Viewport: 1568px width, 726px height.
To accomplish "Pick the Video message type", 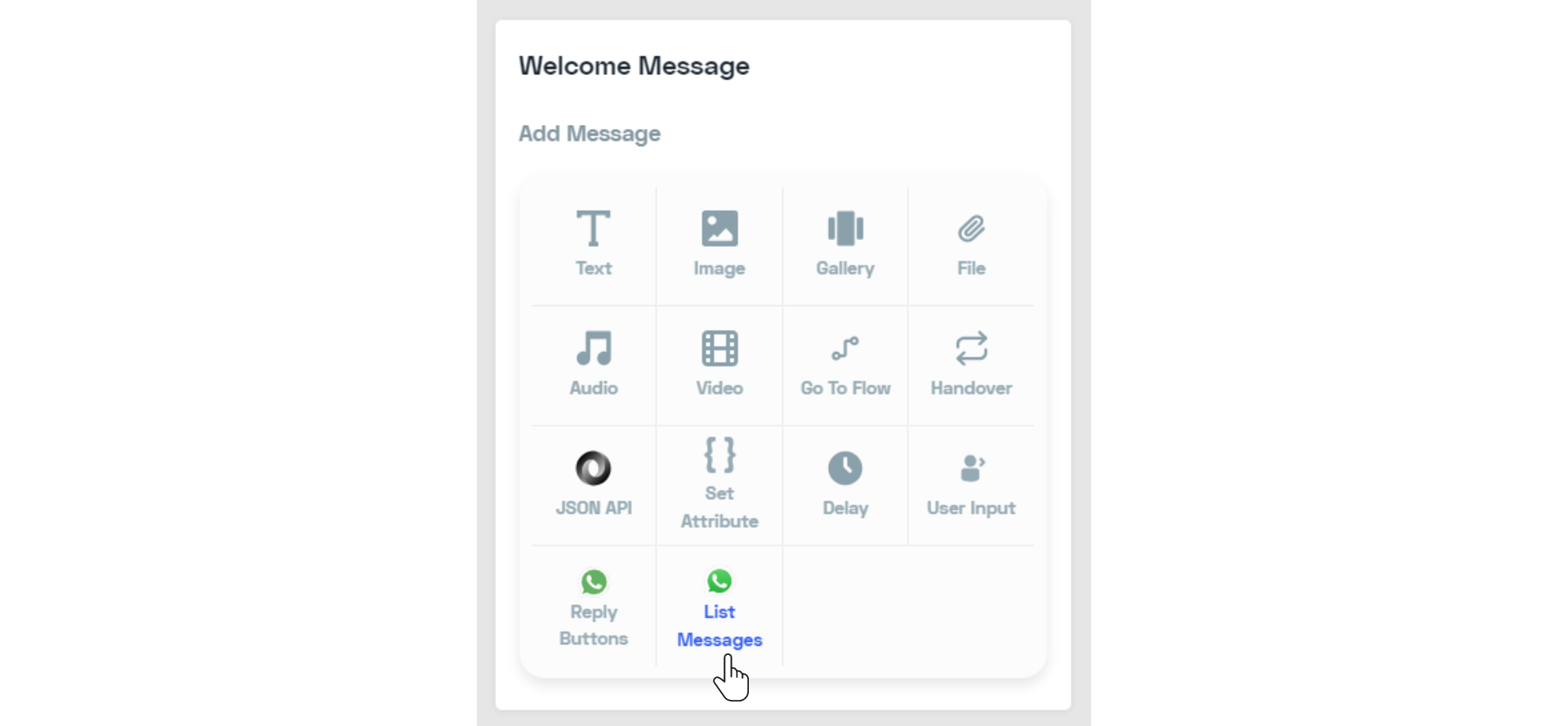I will point(719,363).
